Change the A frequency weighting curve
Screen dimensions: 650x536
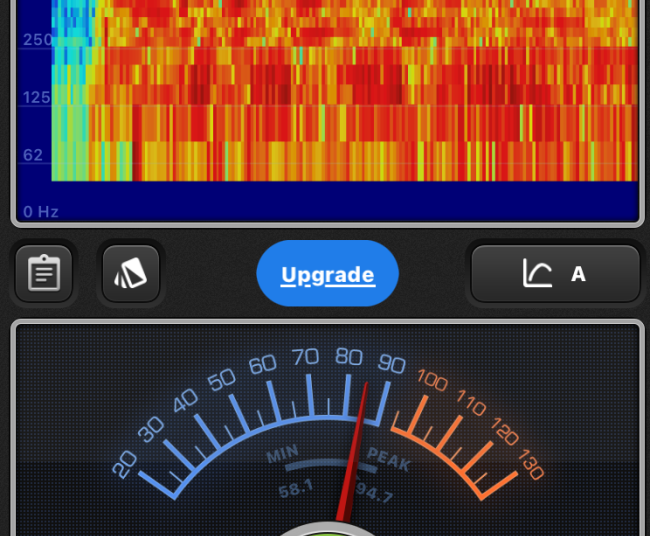[555, 273]
